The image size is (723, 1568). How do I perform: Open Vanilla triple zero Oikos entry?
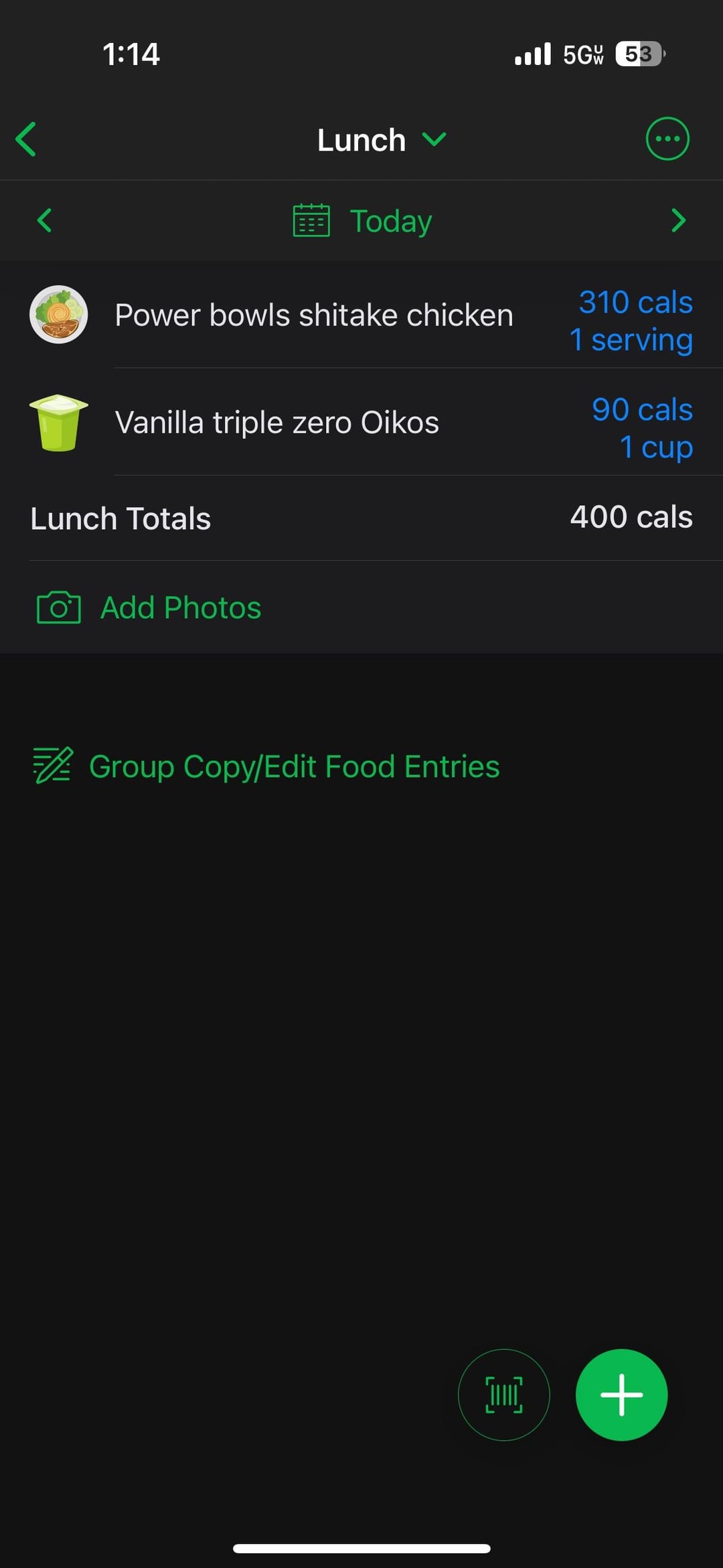361,423
